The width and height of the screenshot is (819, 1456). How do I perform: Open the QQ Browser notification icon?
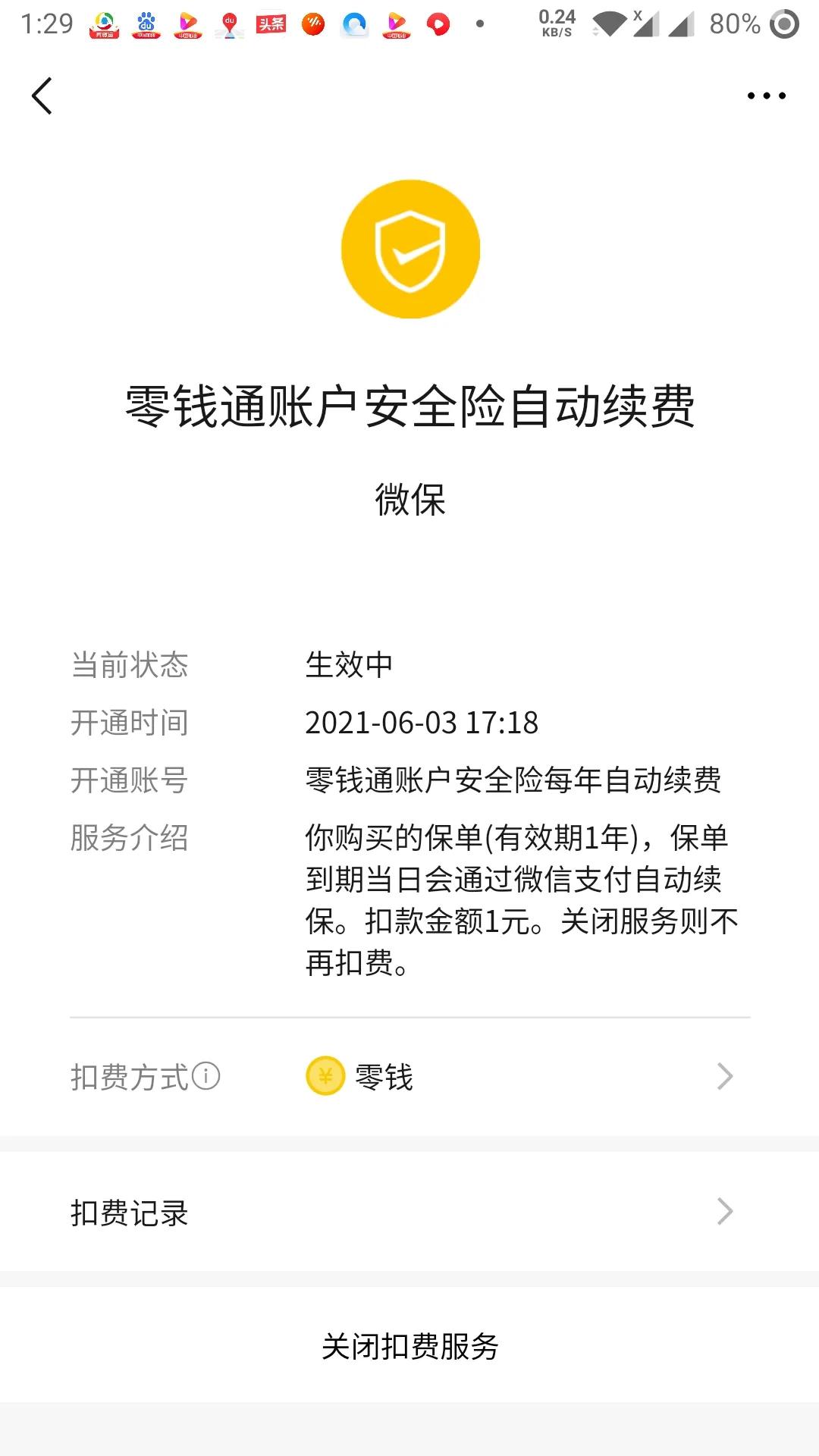[x=354, y=24]
